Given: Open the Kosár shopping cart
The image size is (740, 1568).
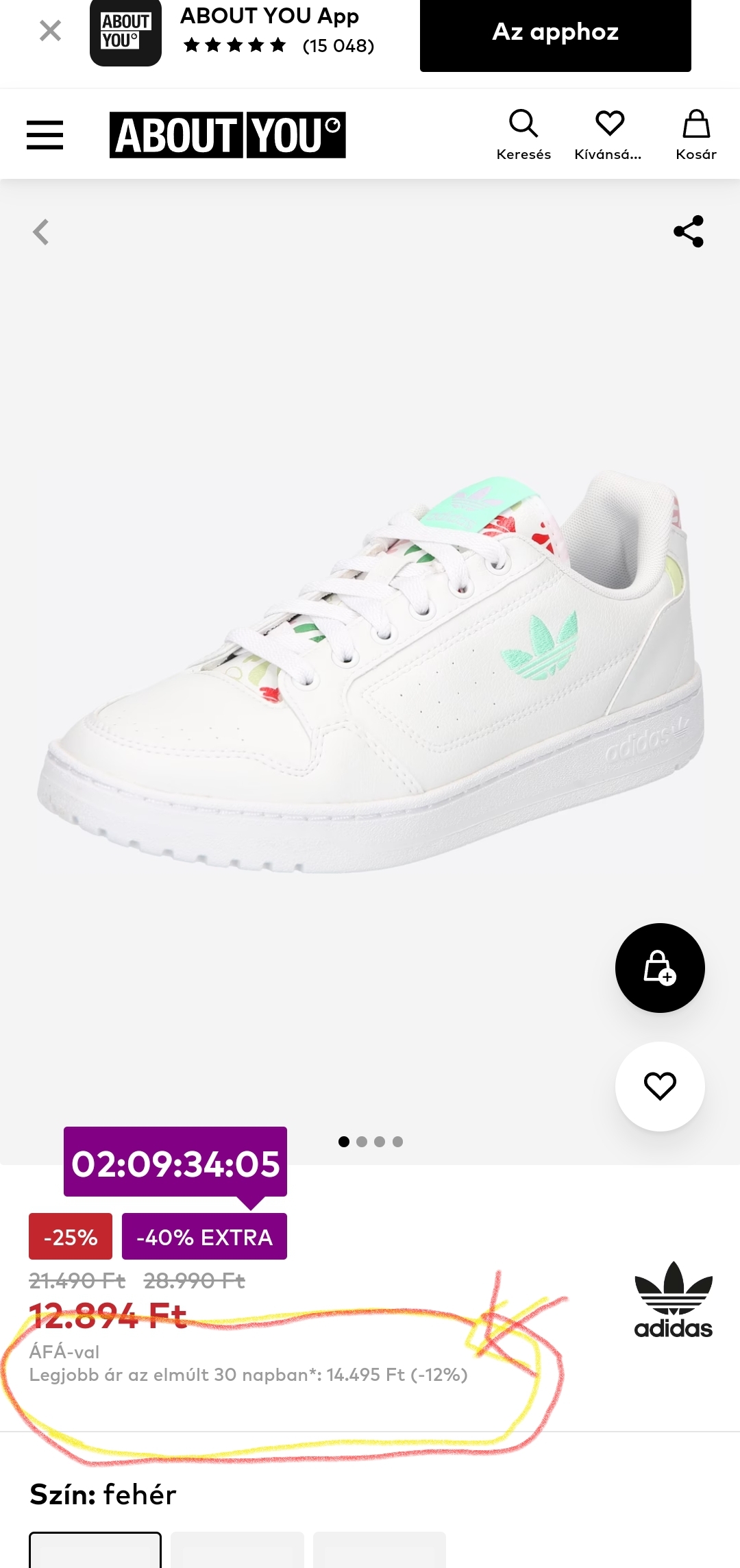Looking at the screenshot, I should 695,134.
